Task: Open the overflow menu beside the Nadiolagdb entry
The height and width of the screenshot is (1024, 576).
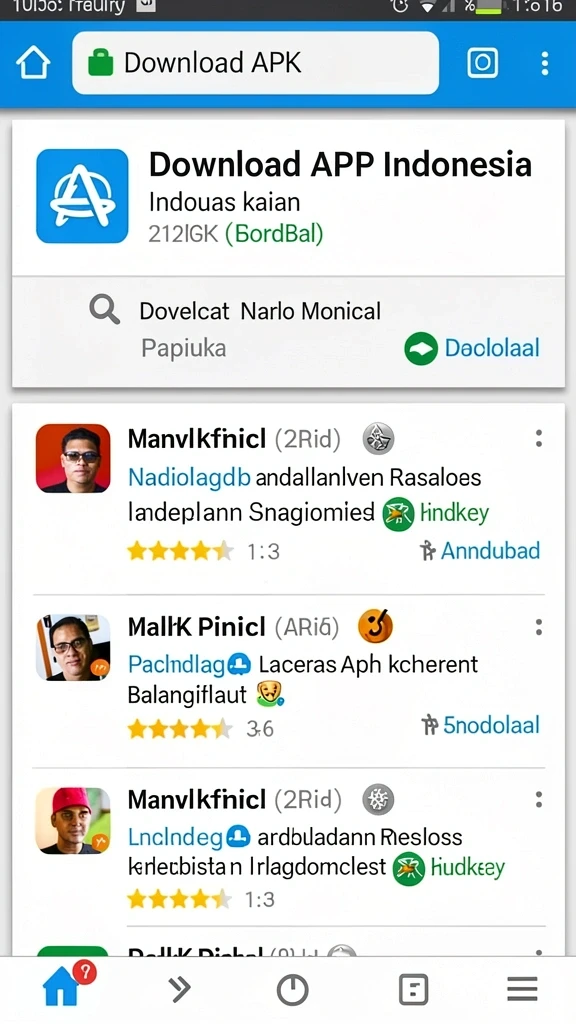Action: coord(539,438)
